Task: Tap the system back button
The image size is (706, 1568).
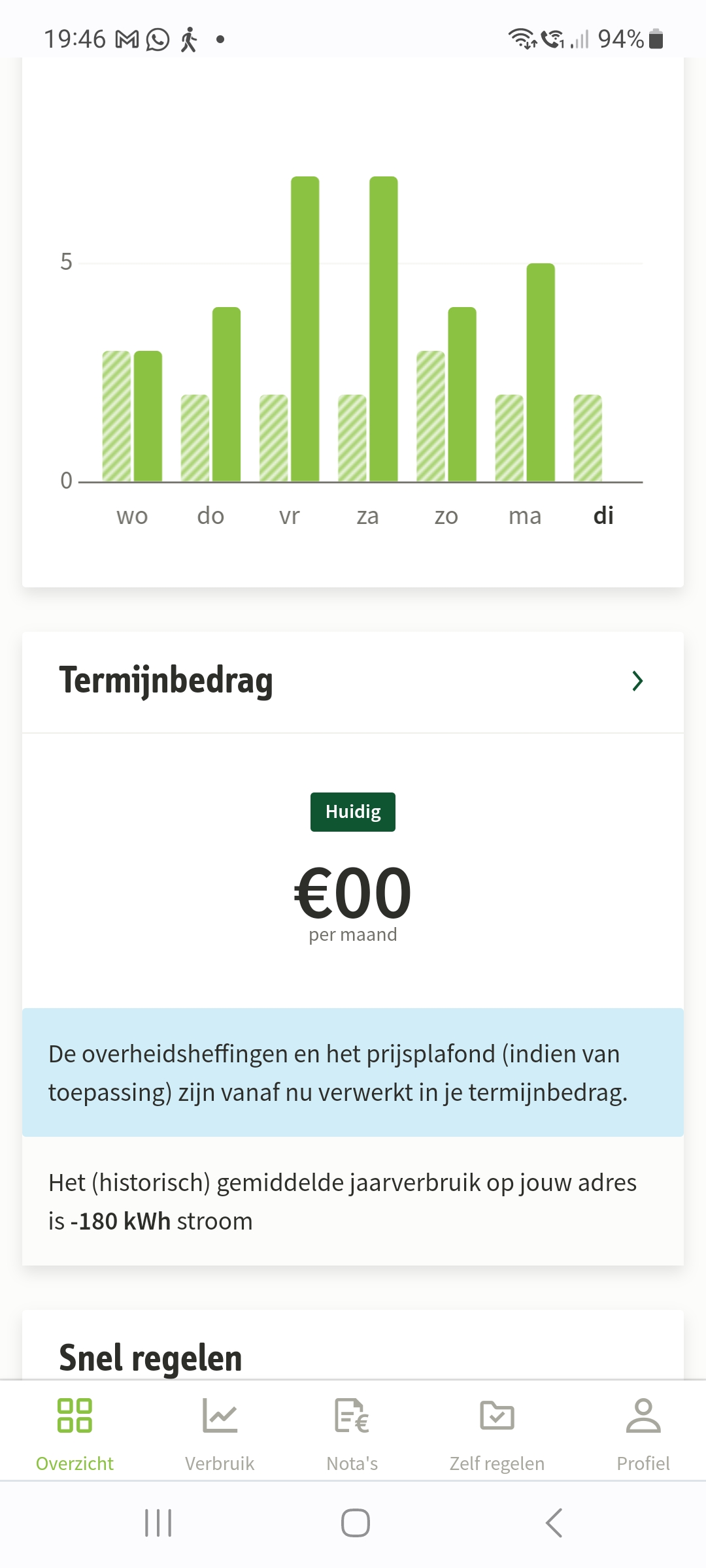Action: pyautogui.click(x=554, y=1523)
